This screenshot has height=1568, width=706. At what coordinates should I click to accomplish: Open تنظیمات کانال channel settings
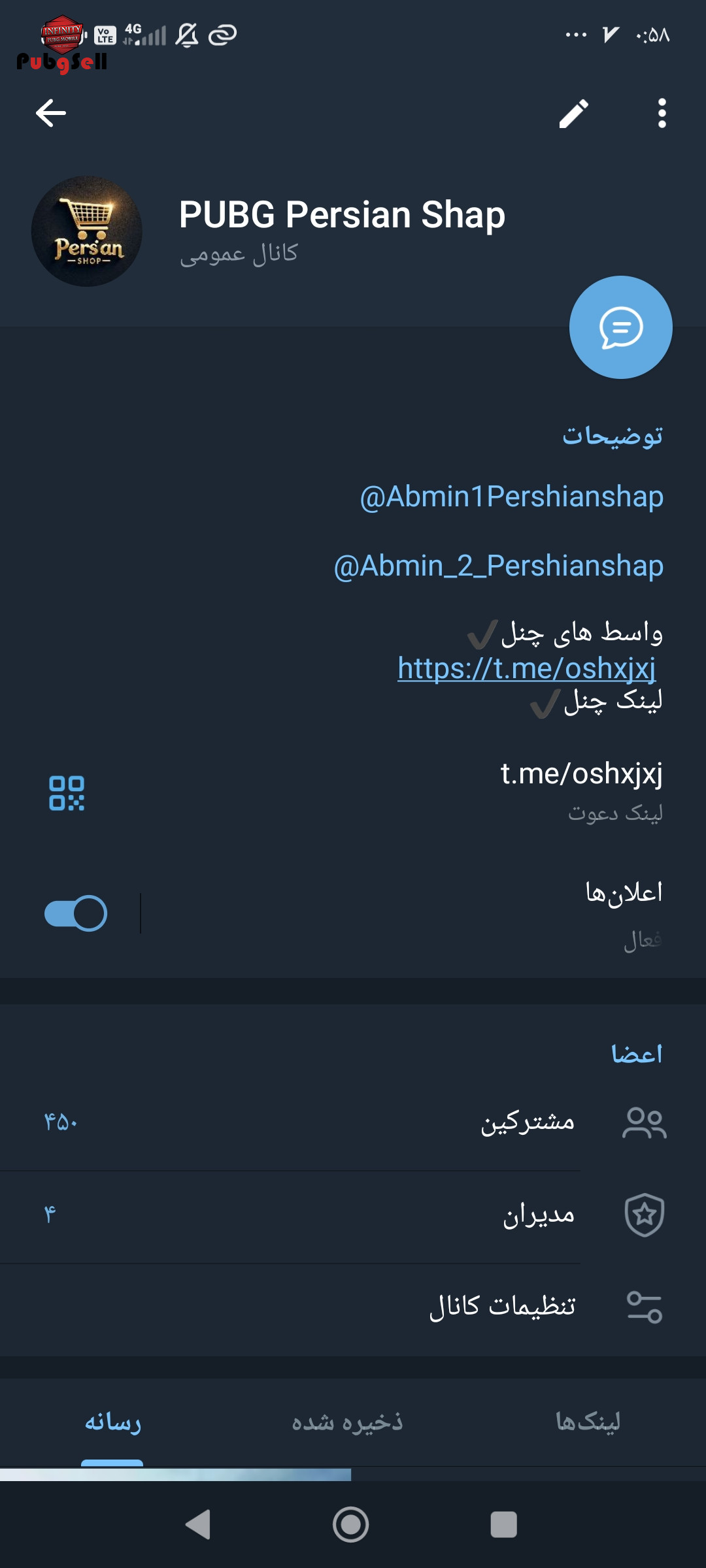pyautogui.click(x=353, y=1308)
